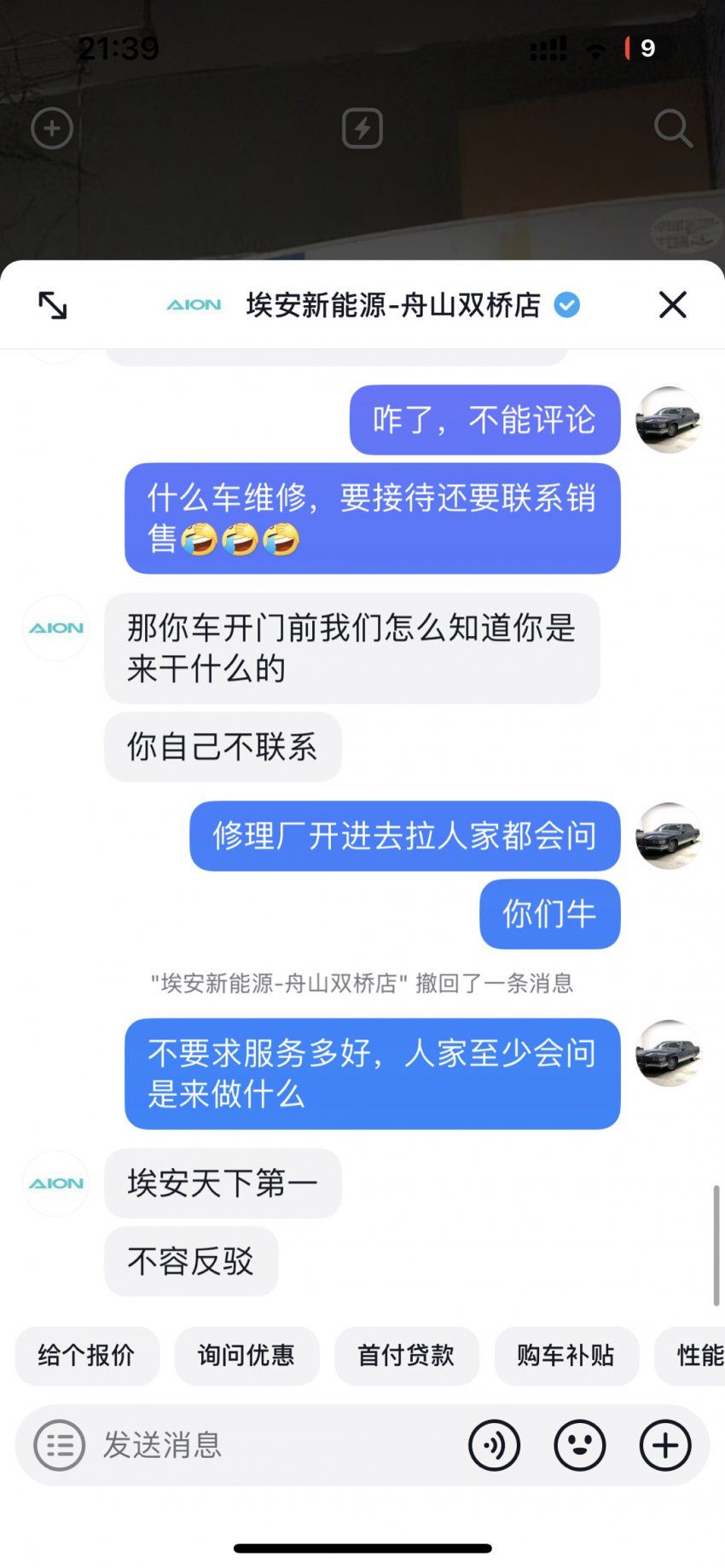Open 埃安新能源-舟山双桥店 profile from header

(x=392, y=304)
